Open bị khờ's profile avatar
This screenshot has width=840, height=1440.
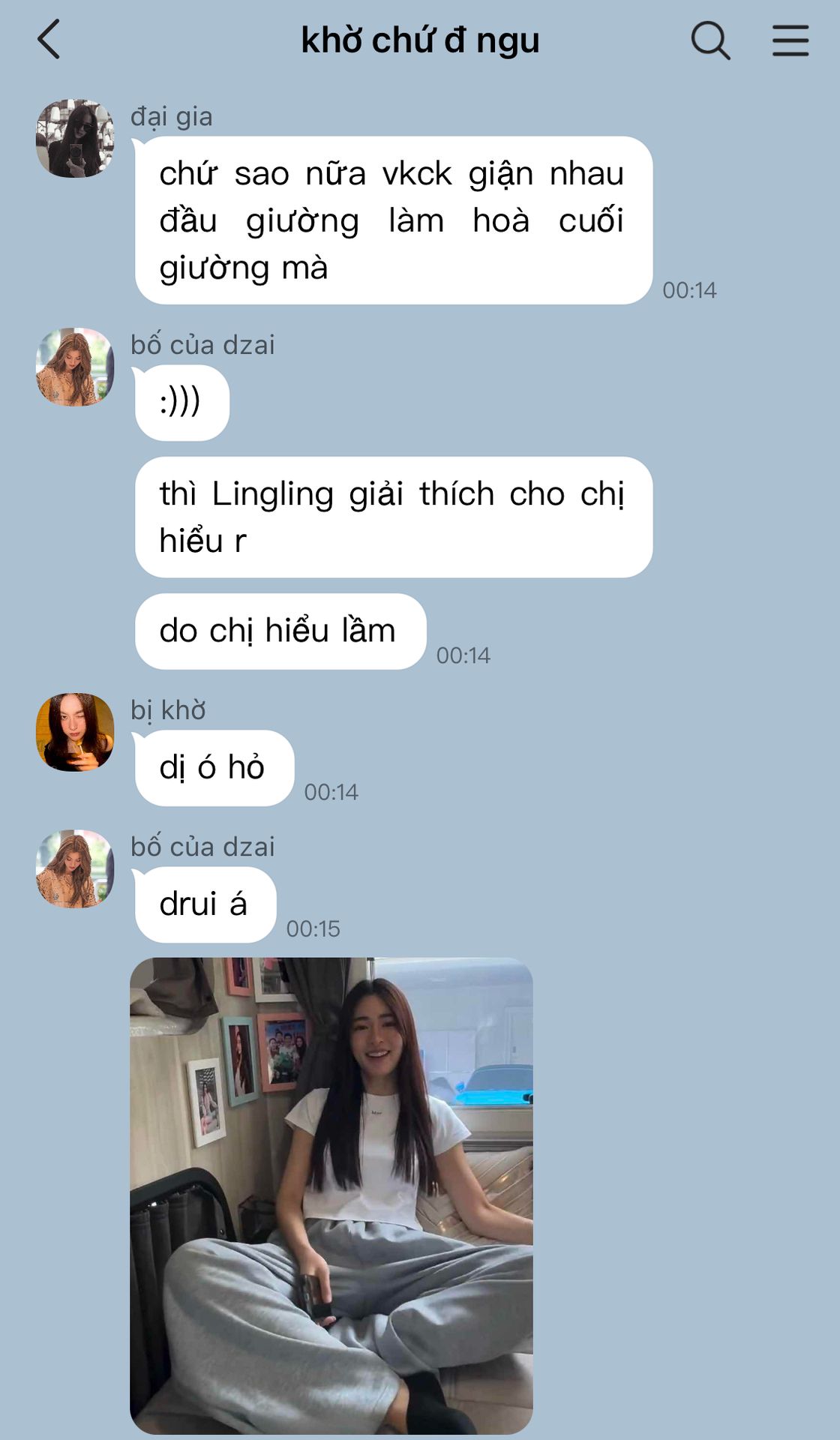(75, 732)
